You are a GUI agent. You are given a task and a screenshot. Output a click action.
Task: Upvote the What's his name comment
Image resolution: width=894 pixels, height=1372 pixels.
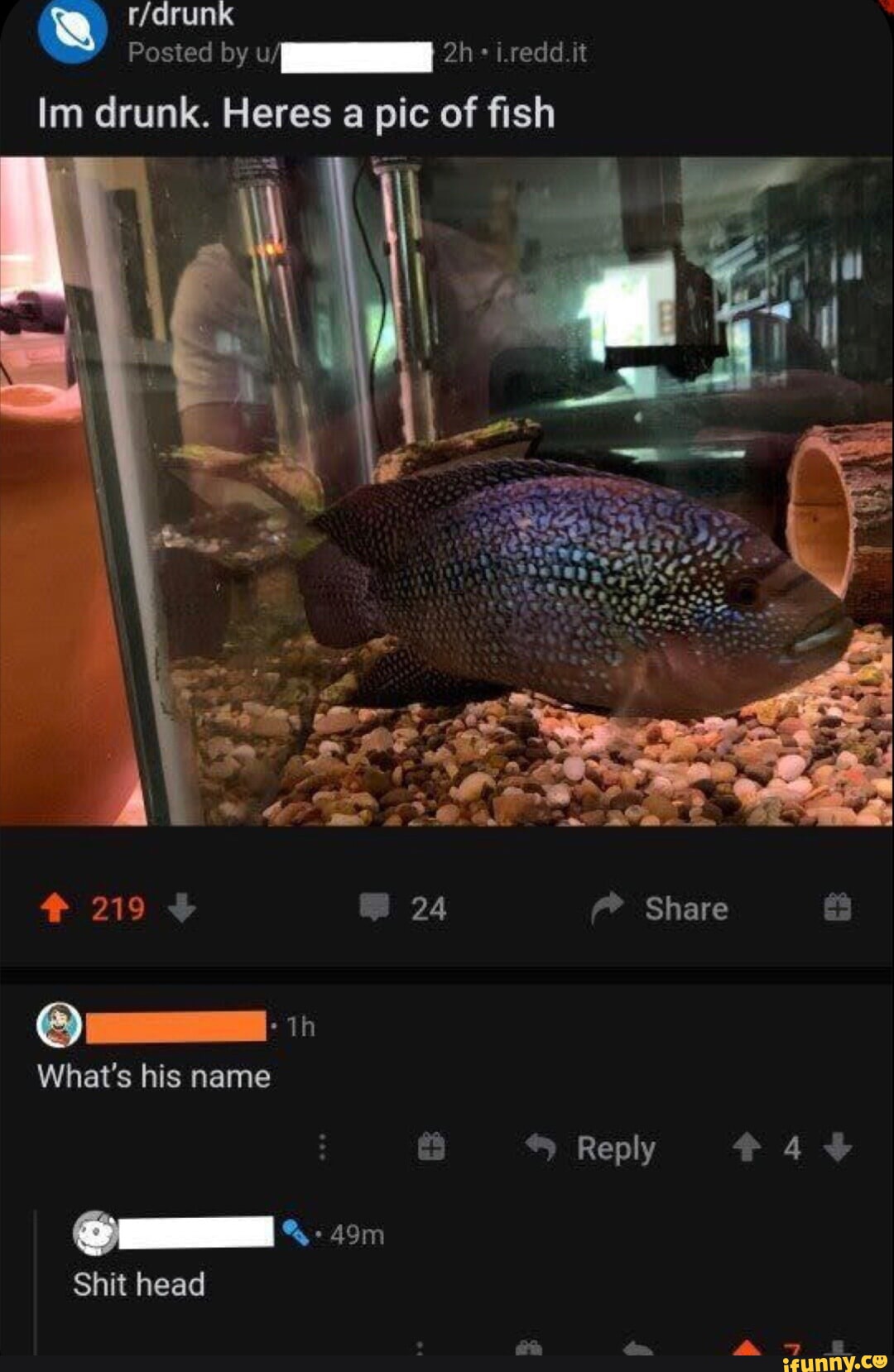(x=751, y=1148)
